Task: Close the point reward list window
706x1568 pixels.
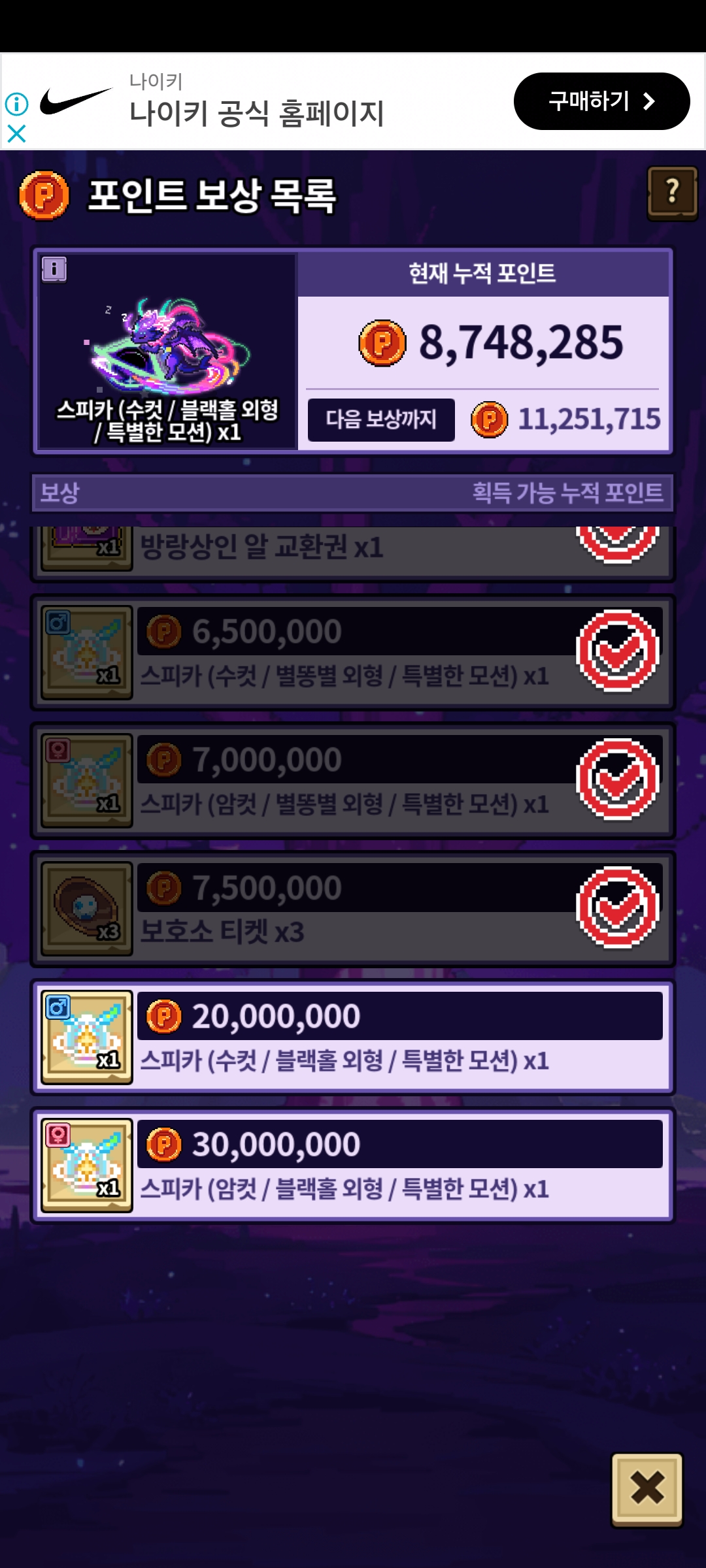Action: (647, 1490)
